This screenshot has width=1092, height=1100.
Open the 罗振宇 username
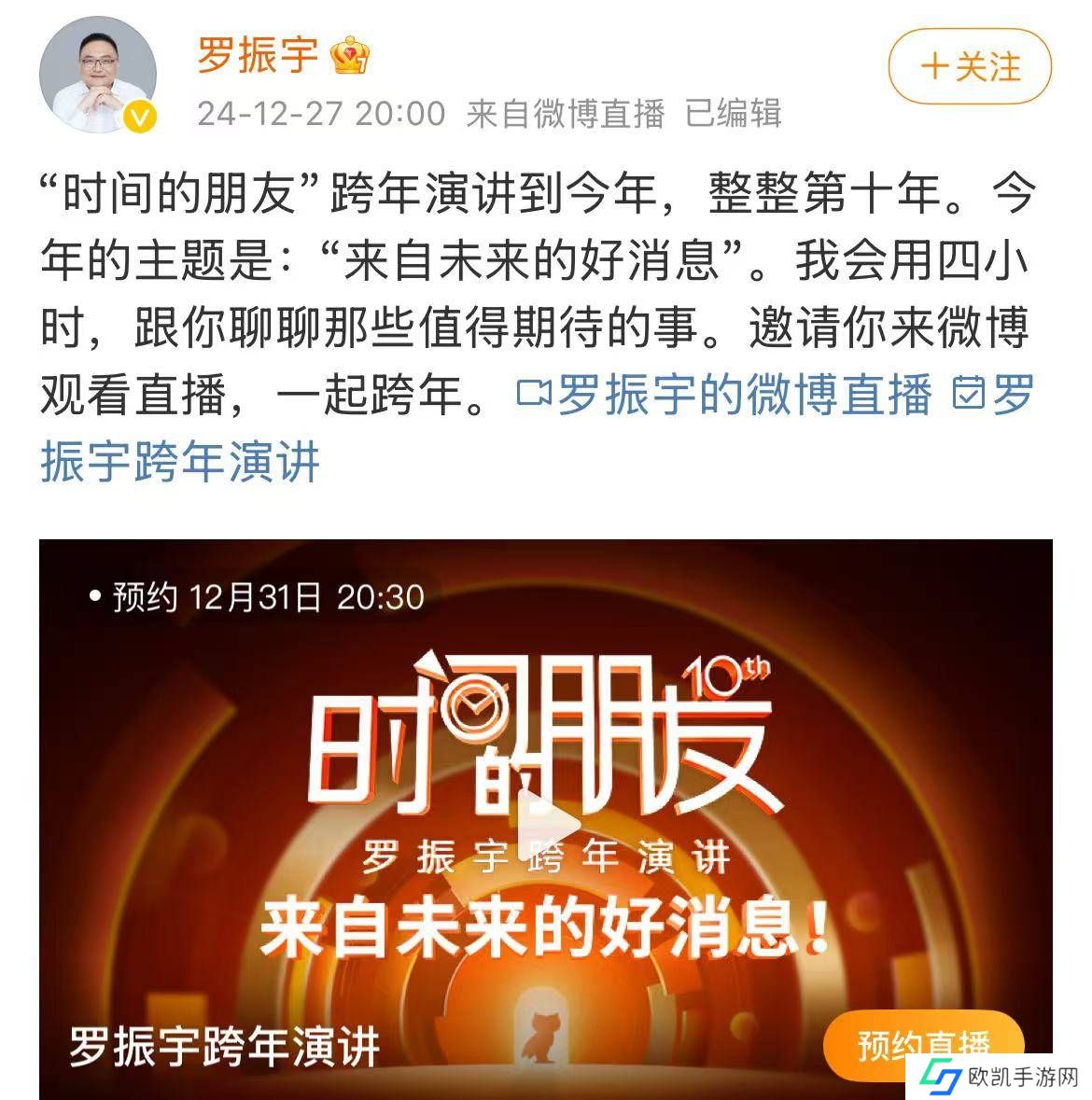click(x=258, y=55)
